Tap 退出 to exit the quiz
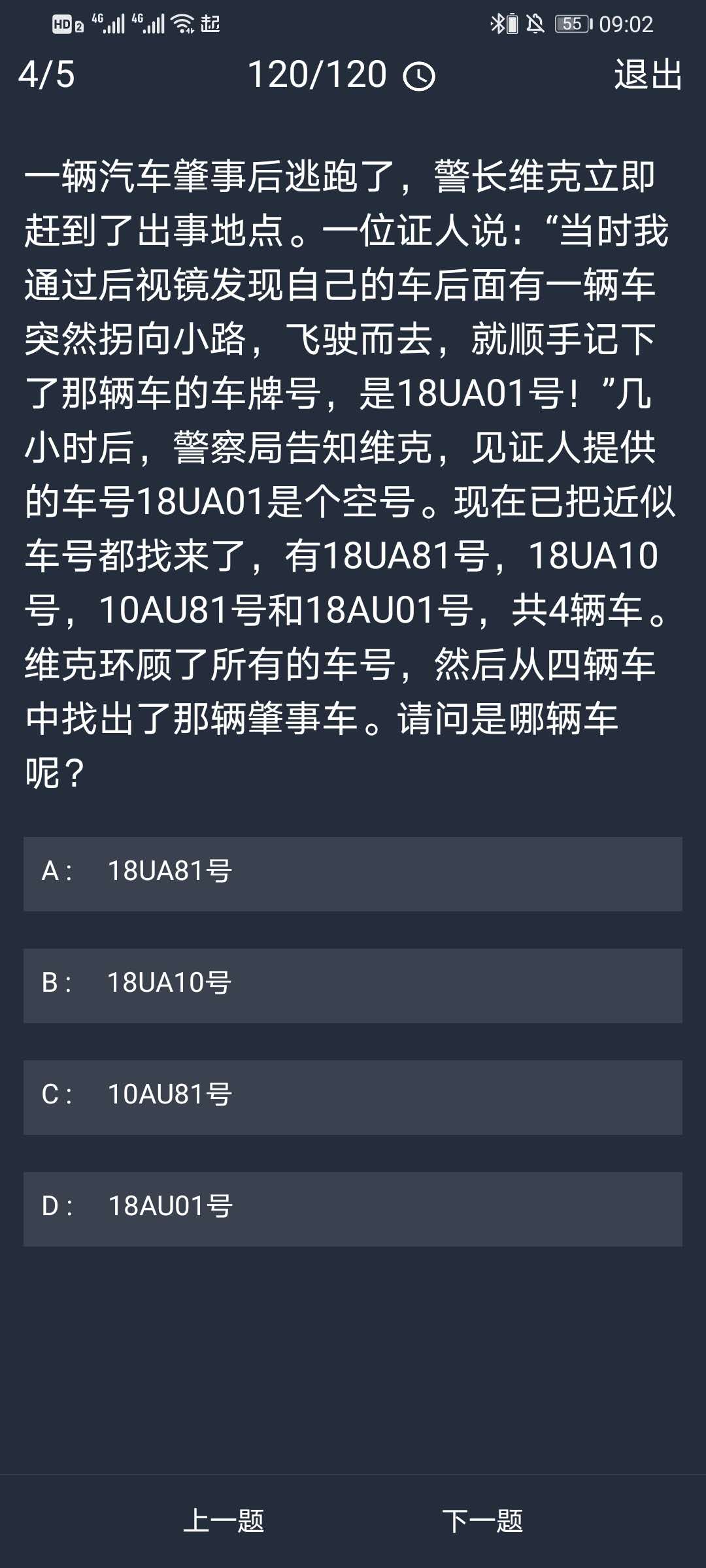This screenshot has height=1568, width=706. 648,74
